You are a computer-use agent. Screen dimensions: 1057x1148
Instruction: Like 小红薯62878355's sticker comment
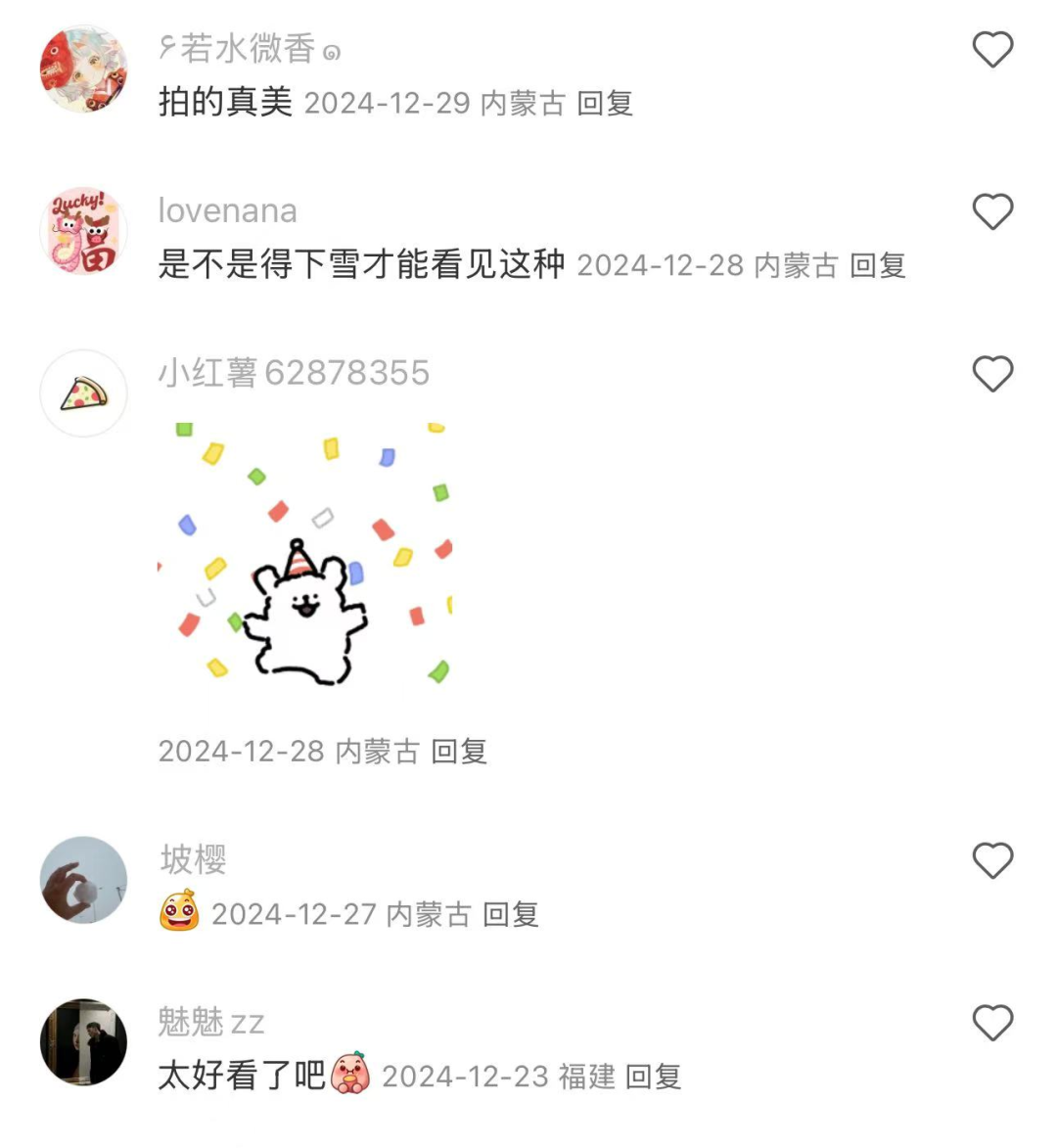[991, 374]
